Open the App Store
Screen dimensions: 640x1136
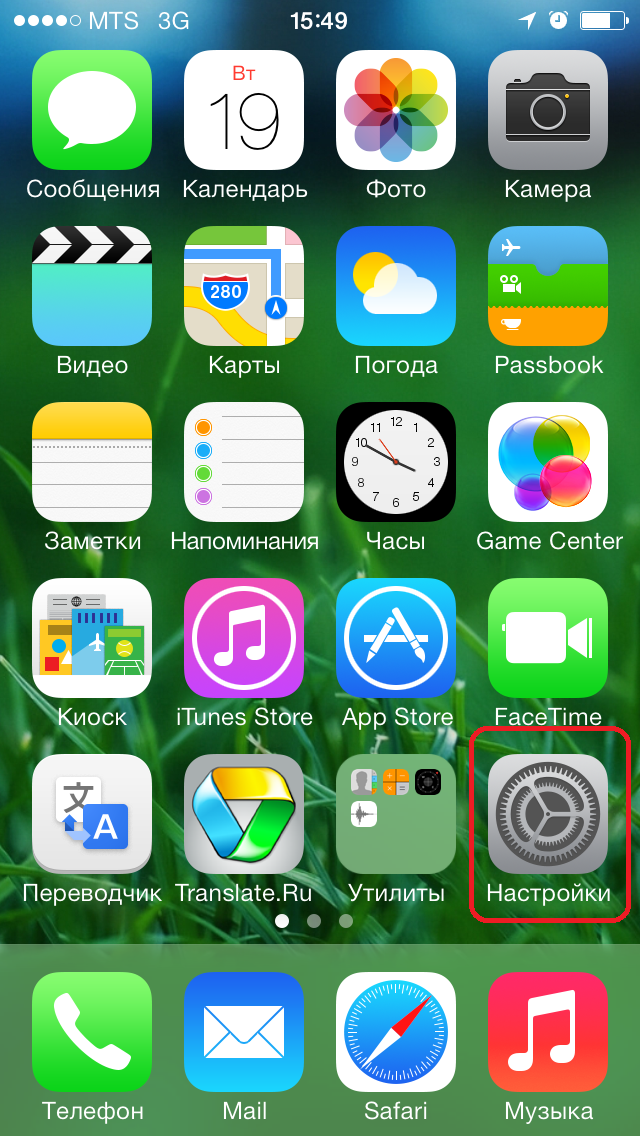[x=396, y=638]
